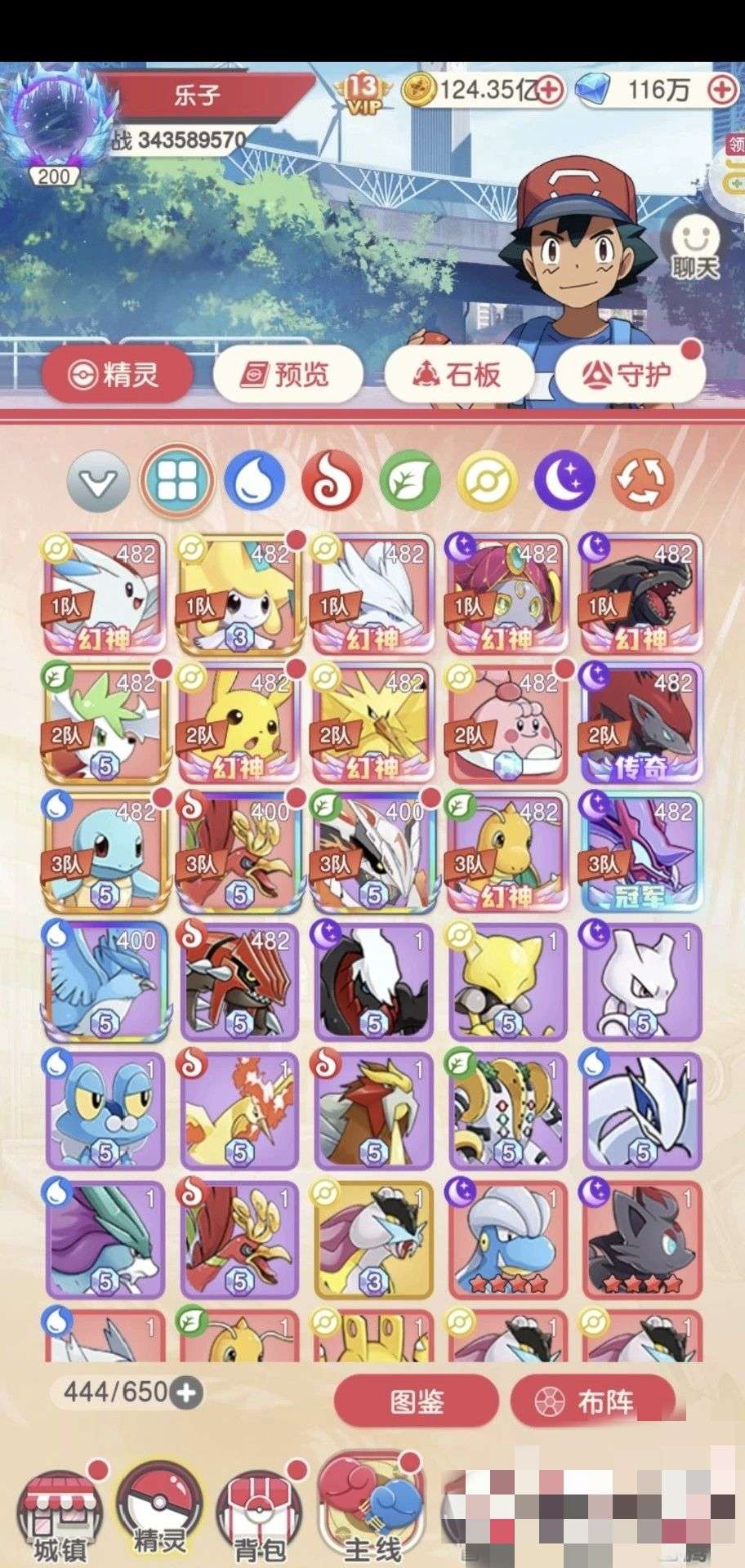The width and height of the screenshot is (745, 1568).
Task: Add more diamonds with plus button
Action: coord(722,90)
